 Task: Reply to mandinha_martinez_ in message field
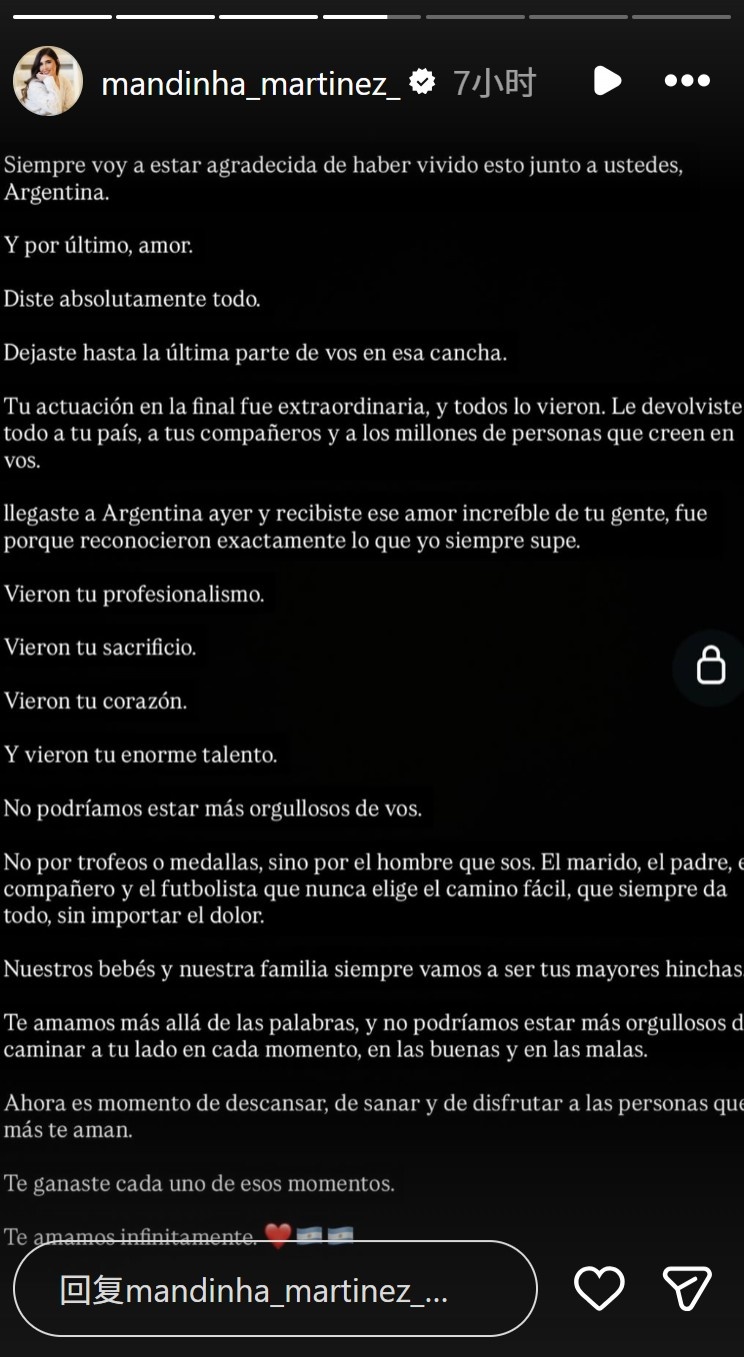[275, 1289]
